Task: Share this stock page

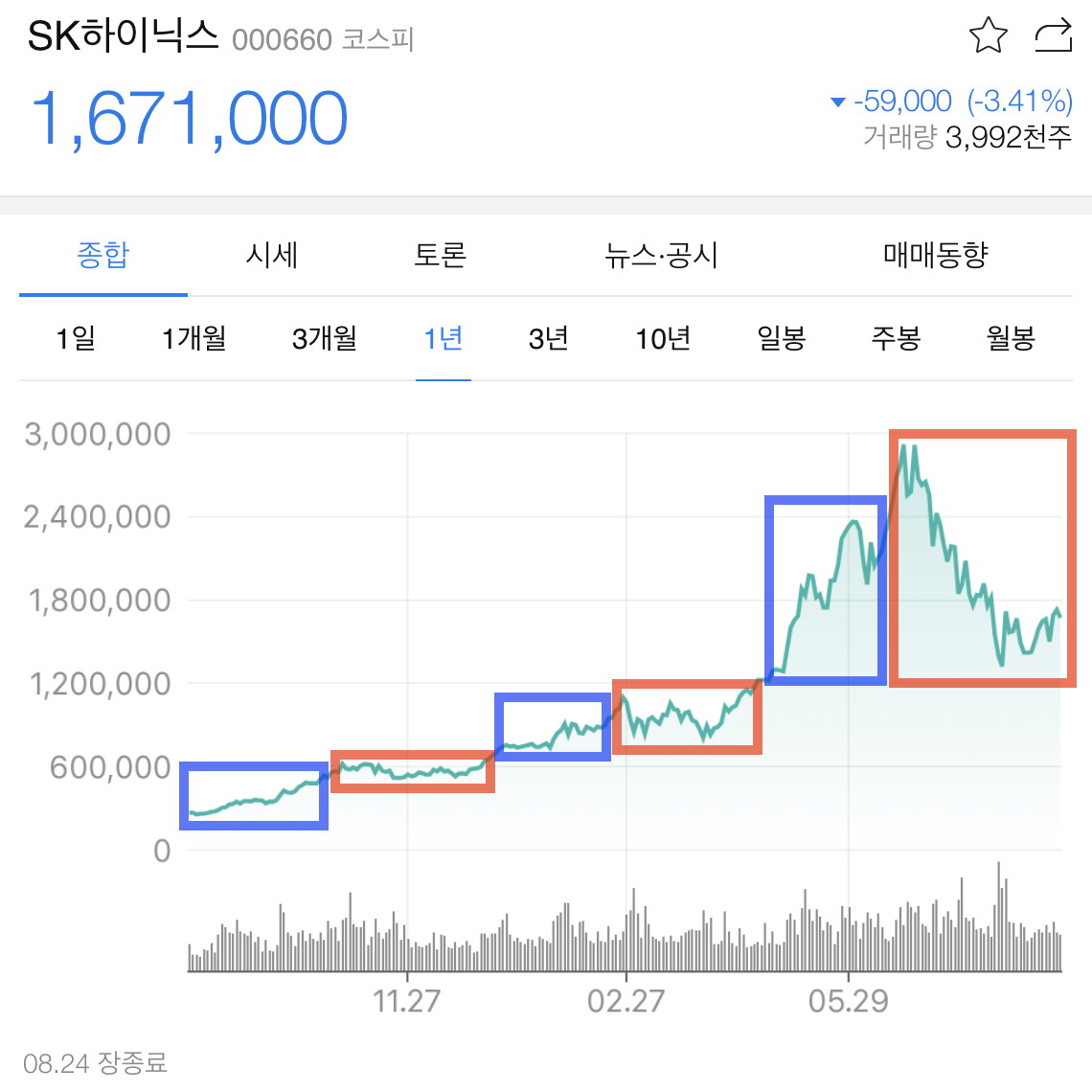Action: [x=1053, y=35]
